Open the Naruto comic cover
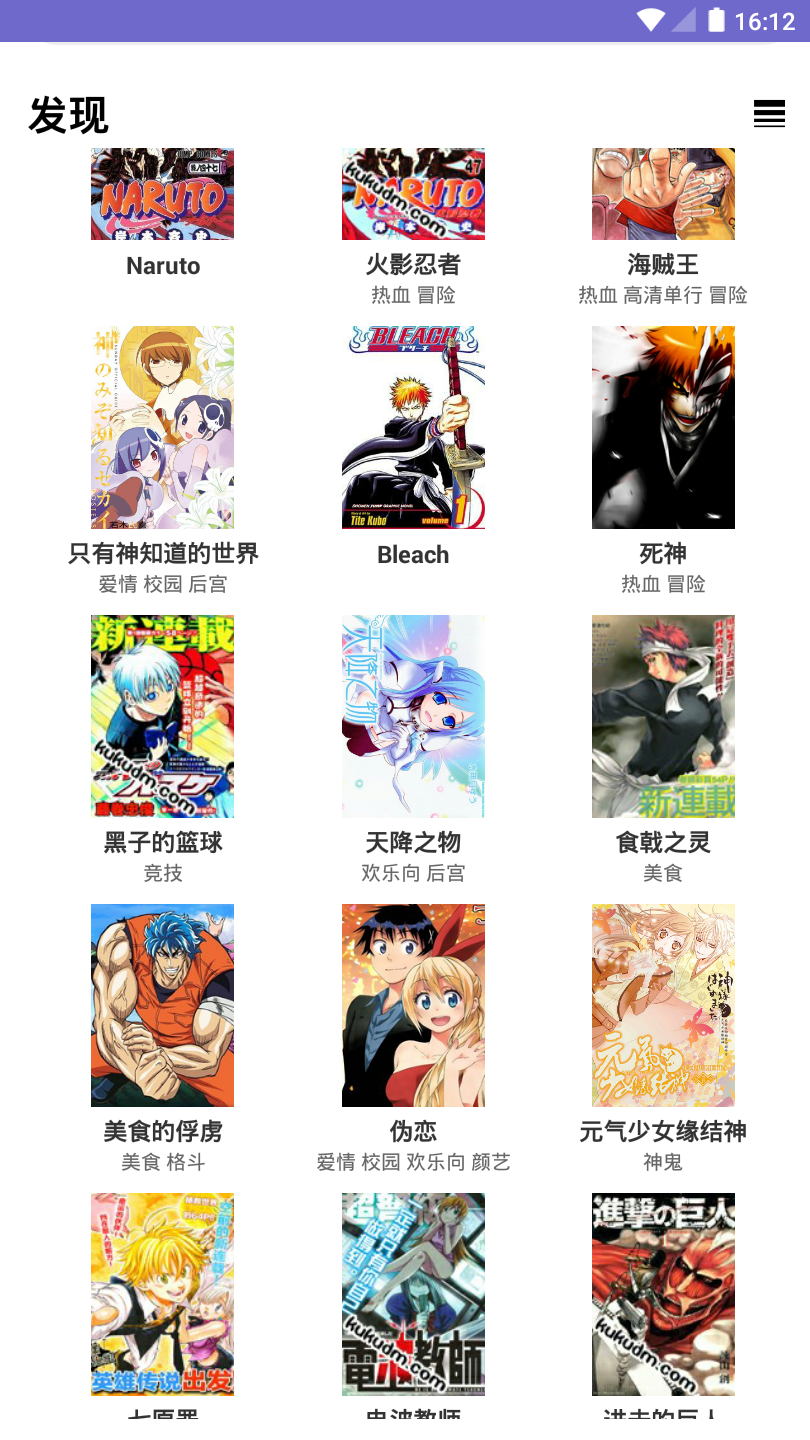The image size is (810, 1440). 162,194
